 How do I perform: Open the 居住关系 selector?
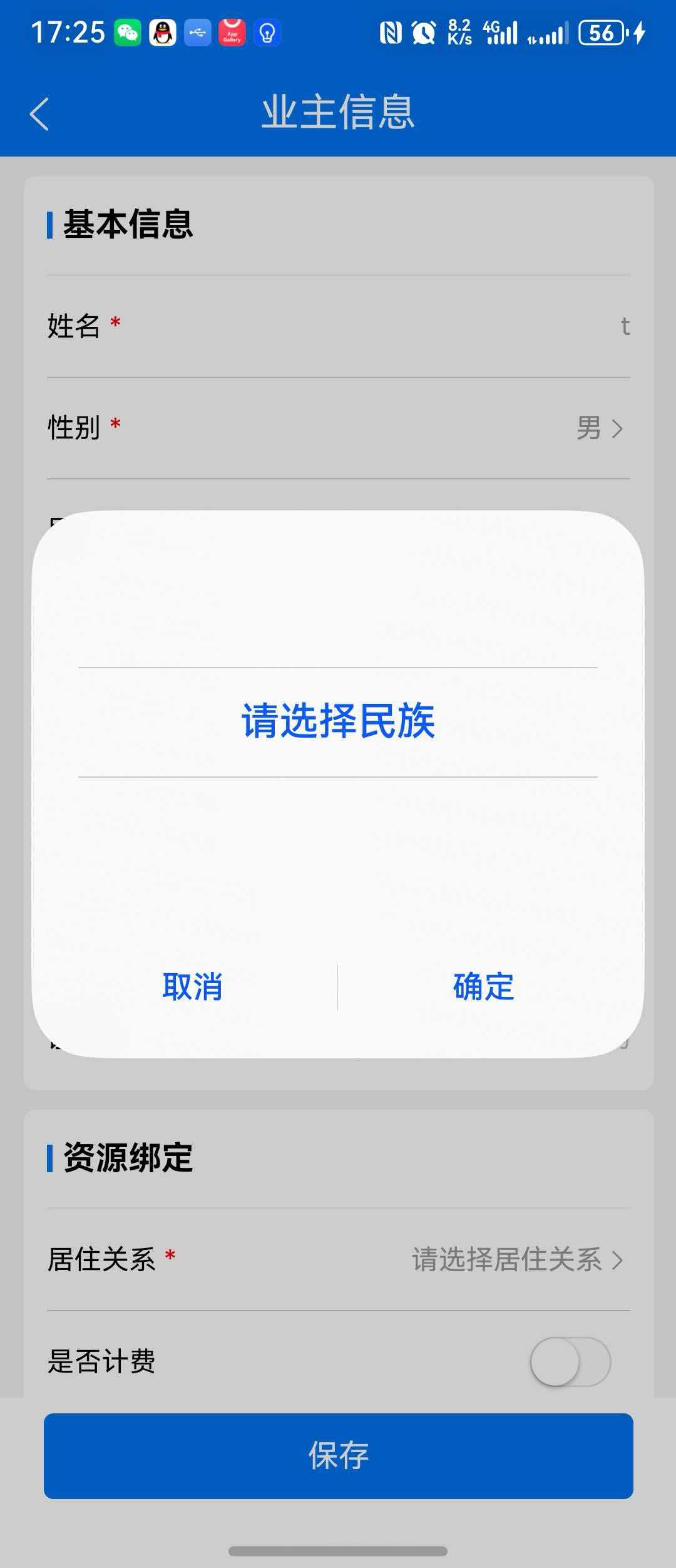click(x=516, y=1260)
